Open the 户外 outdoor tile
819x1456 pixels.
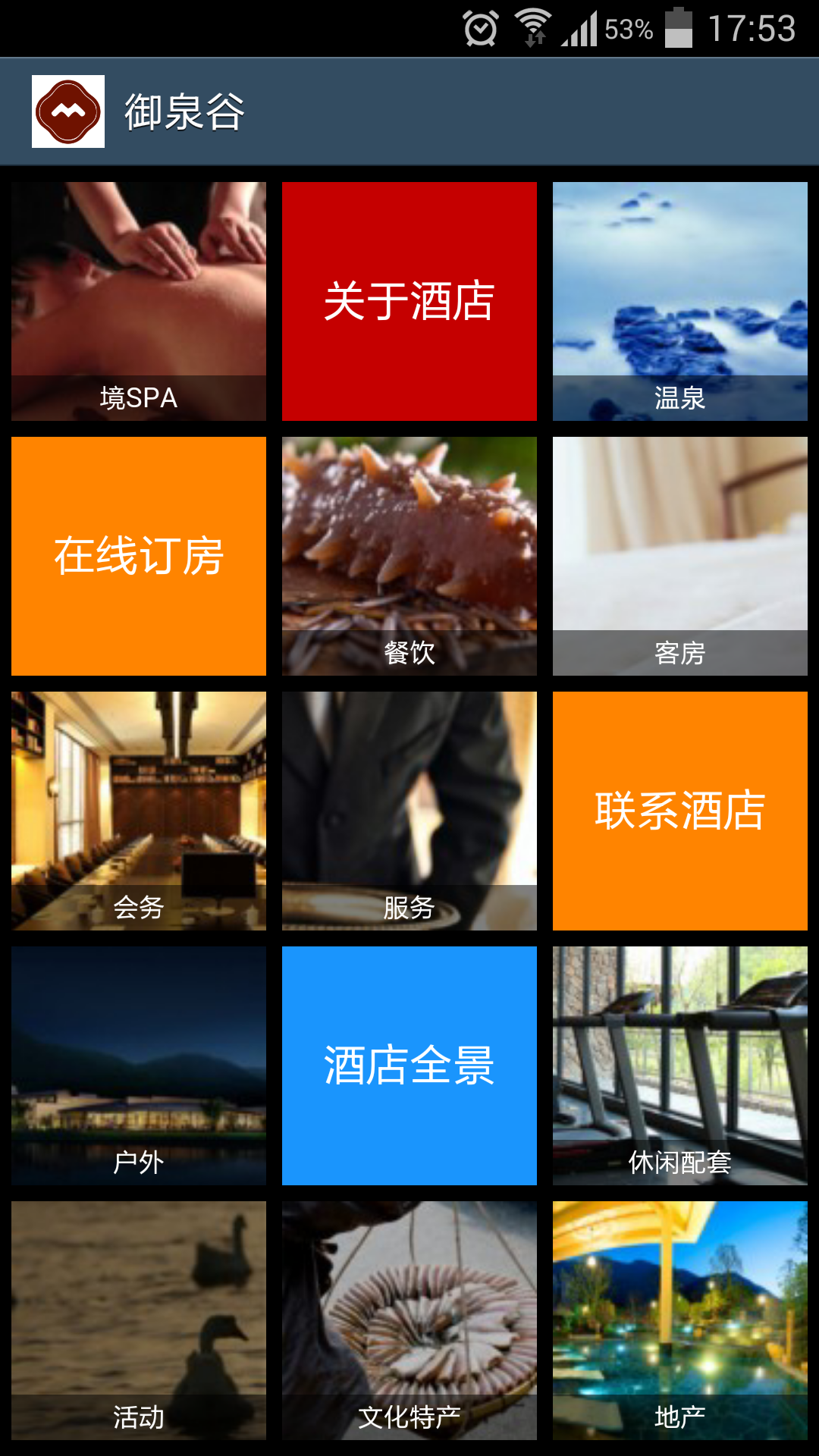tap(139, 1065)
